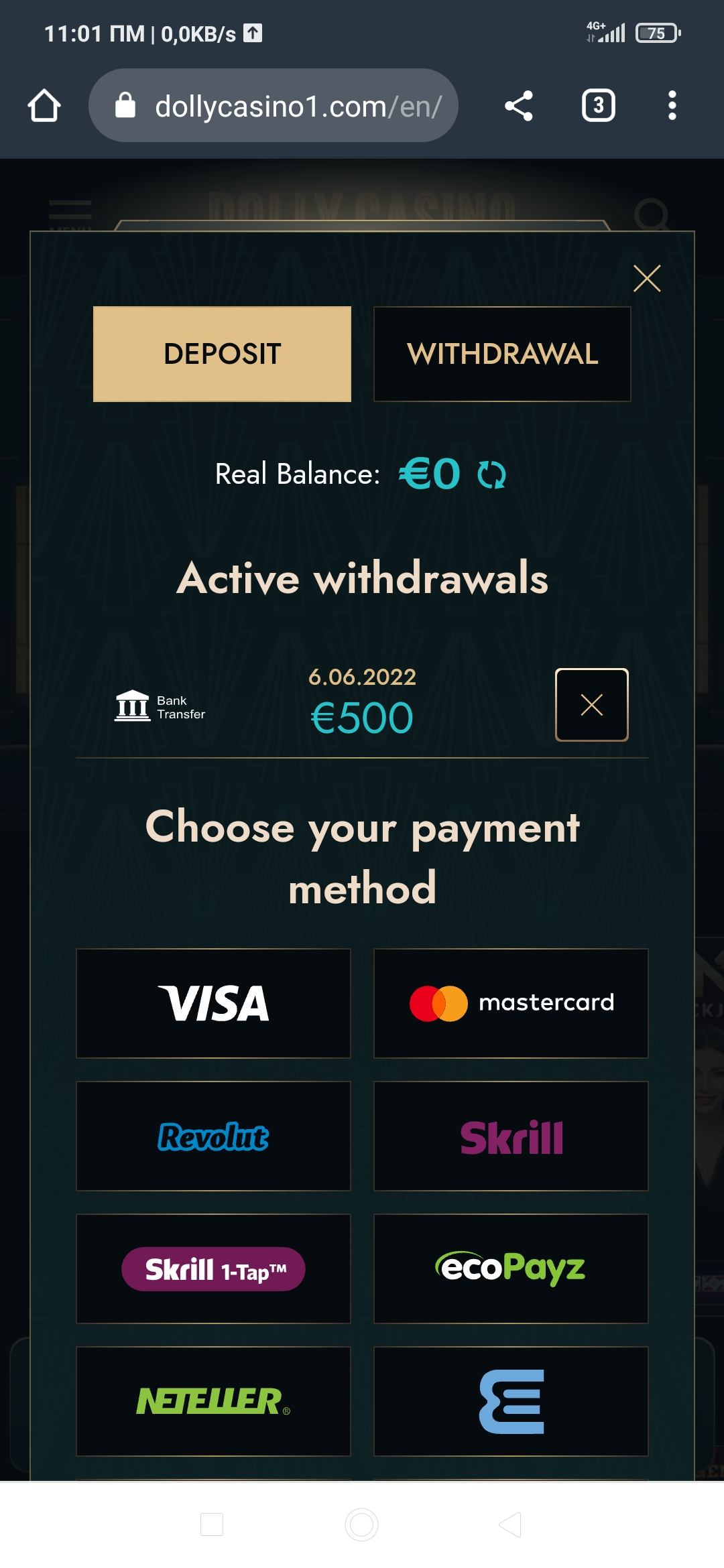Switch to the Withdrawal tab
This screenshot has height=1568, width=724.
502,354
